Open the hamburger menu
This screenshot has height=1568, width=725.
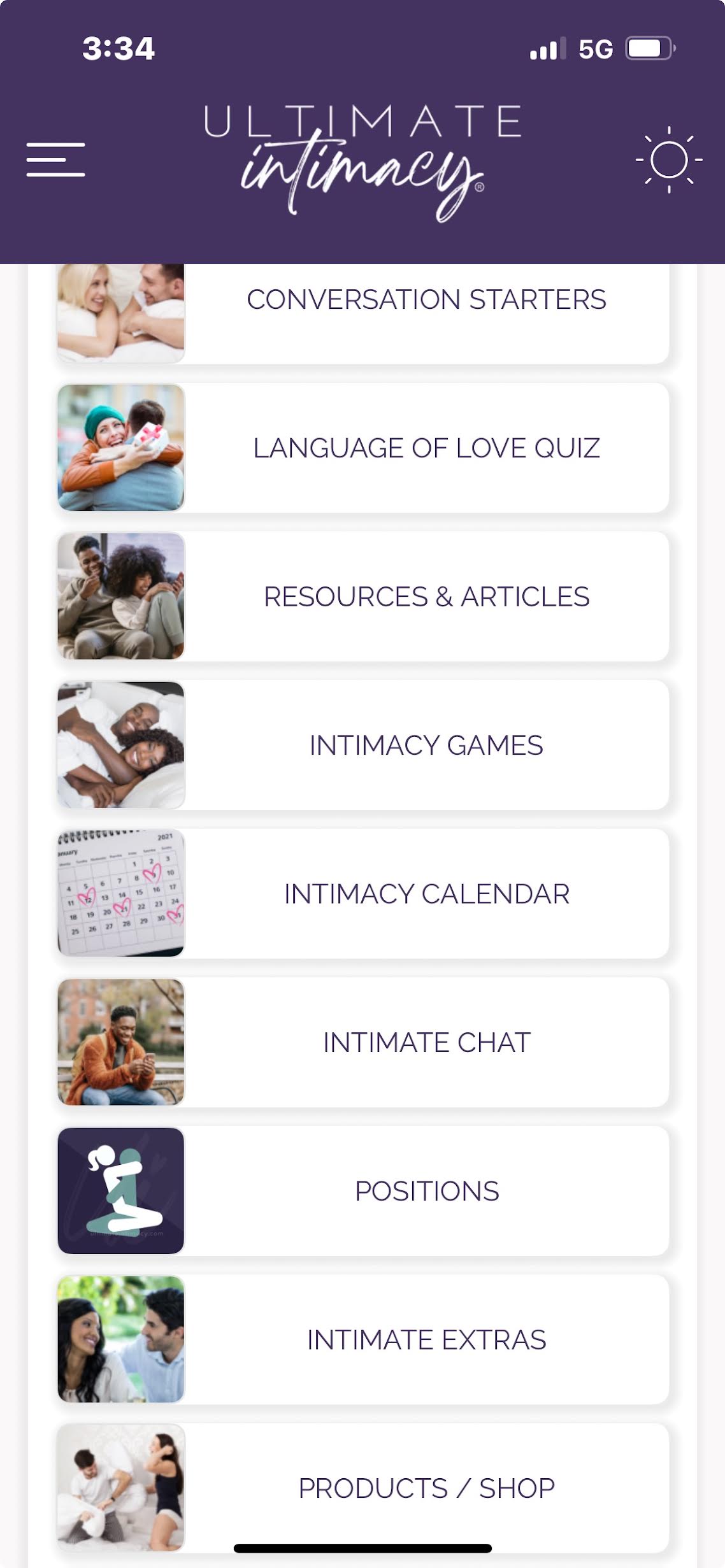(55, 159)
